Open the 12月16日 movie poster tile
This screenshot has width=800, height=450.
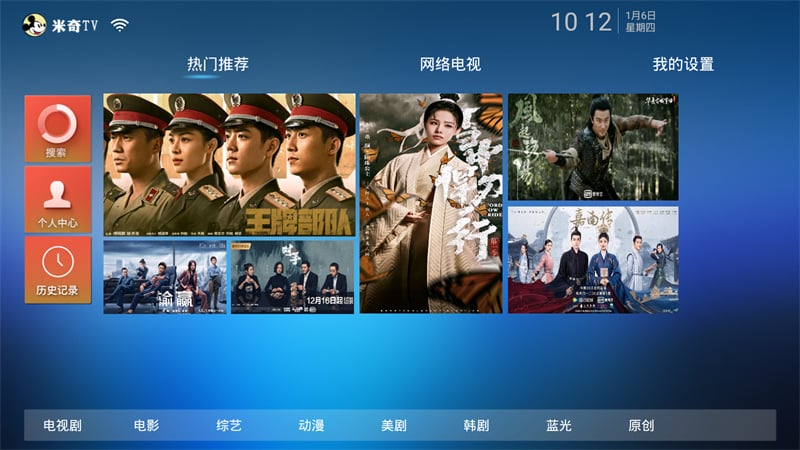coord(292,276)
